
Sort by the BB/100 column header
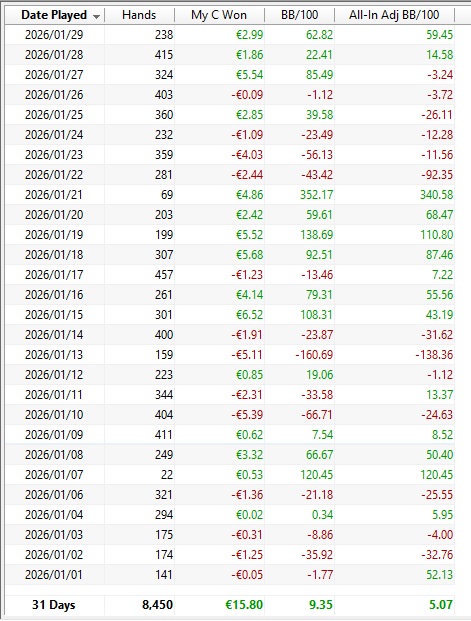[299, 15]
